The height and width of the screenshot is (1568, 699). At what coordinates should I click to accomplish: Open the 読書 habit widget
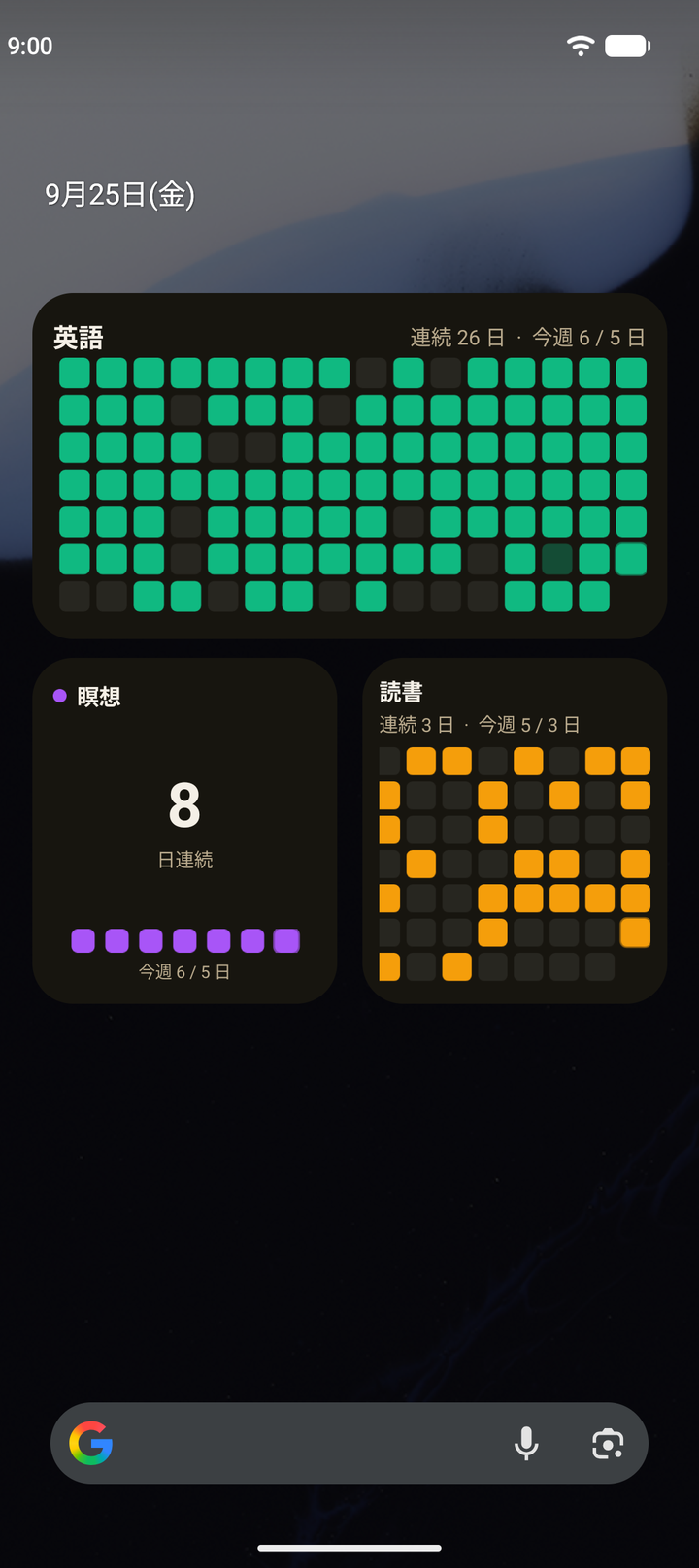515,831
